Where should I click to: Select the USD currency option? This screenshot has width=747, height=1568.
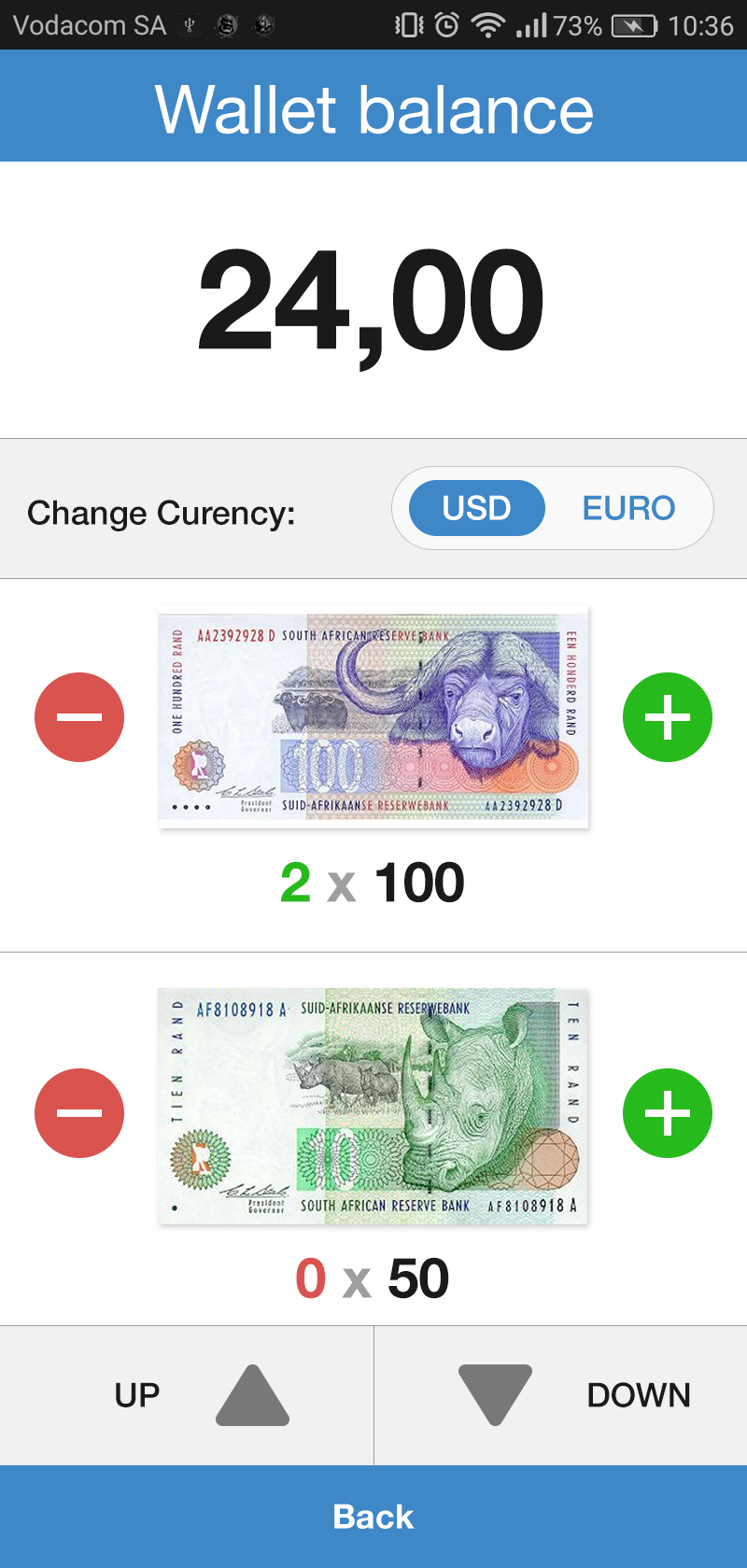477,508
